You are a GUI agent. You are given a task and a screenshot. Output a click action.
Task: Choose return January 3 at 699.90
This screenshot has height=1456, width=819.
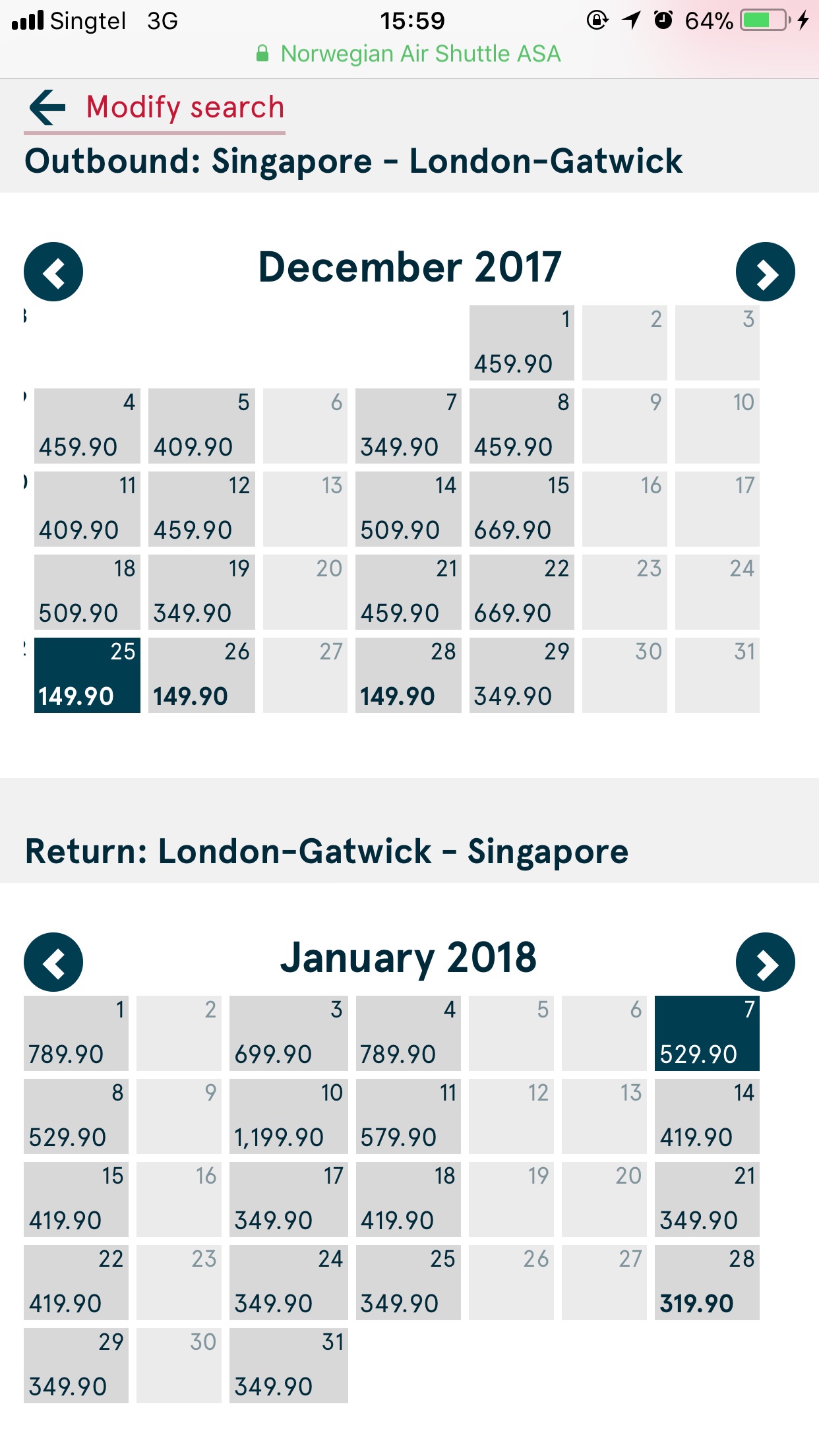point(289,1033)
